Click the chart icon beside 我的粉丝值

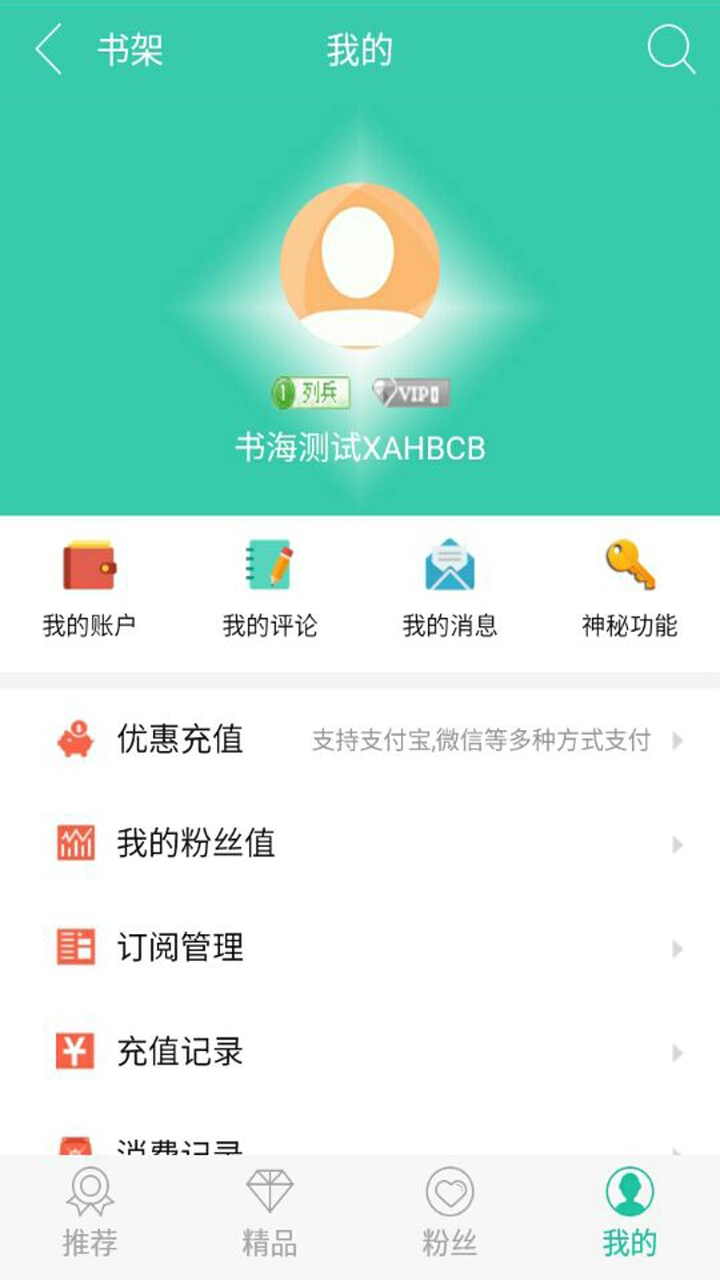click(72, 845)
